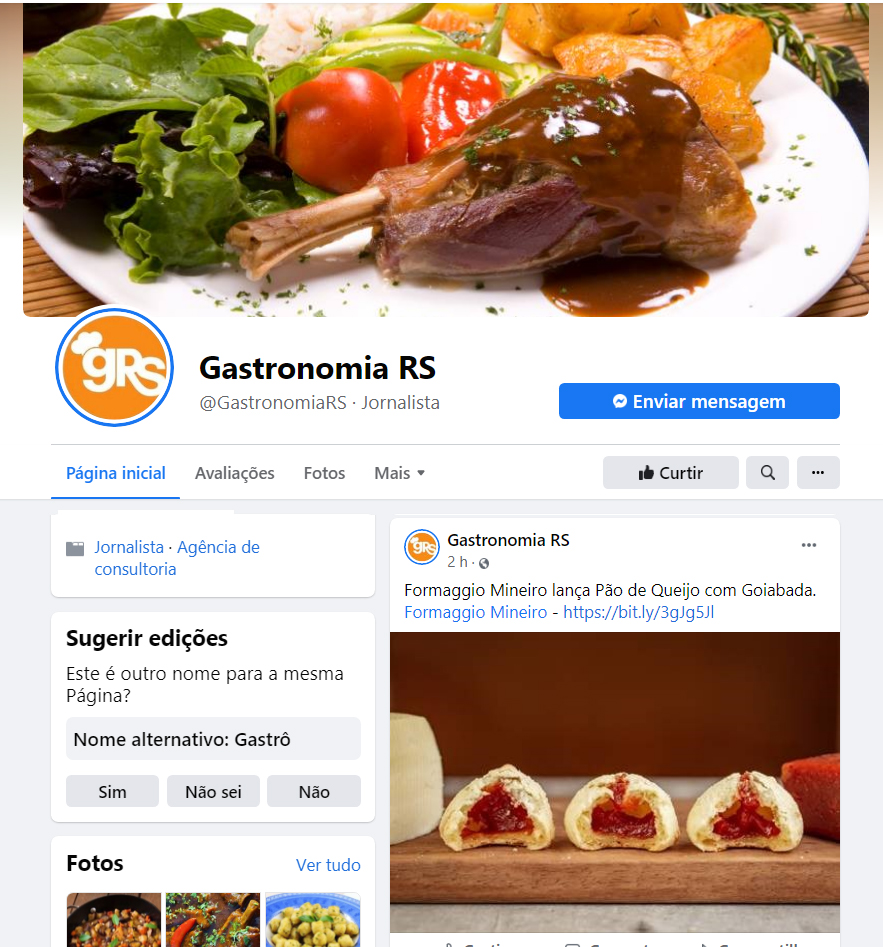Send a message via Enviar mensagem
The image size is (883, 947).
pos(698,401)
